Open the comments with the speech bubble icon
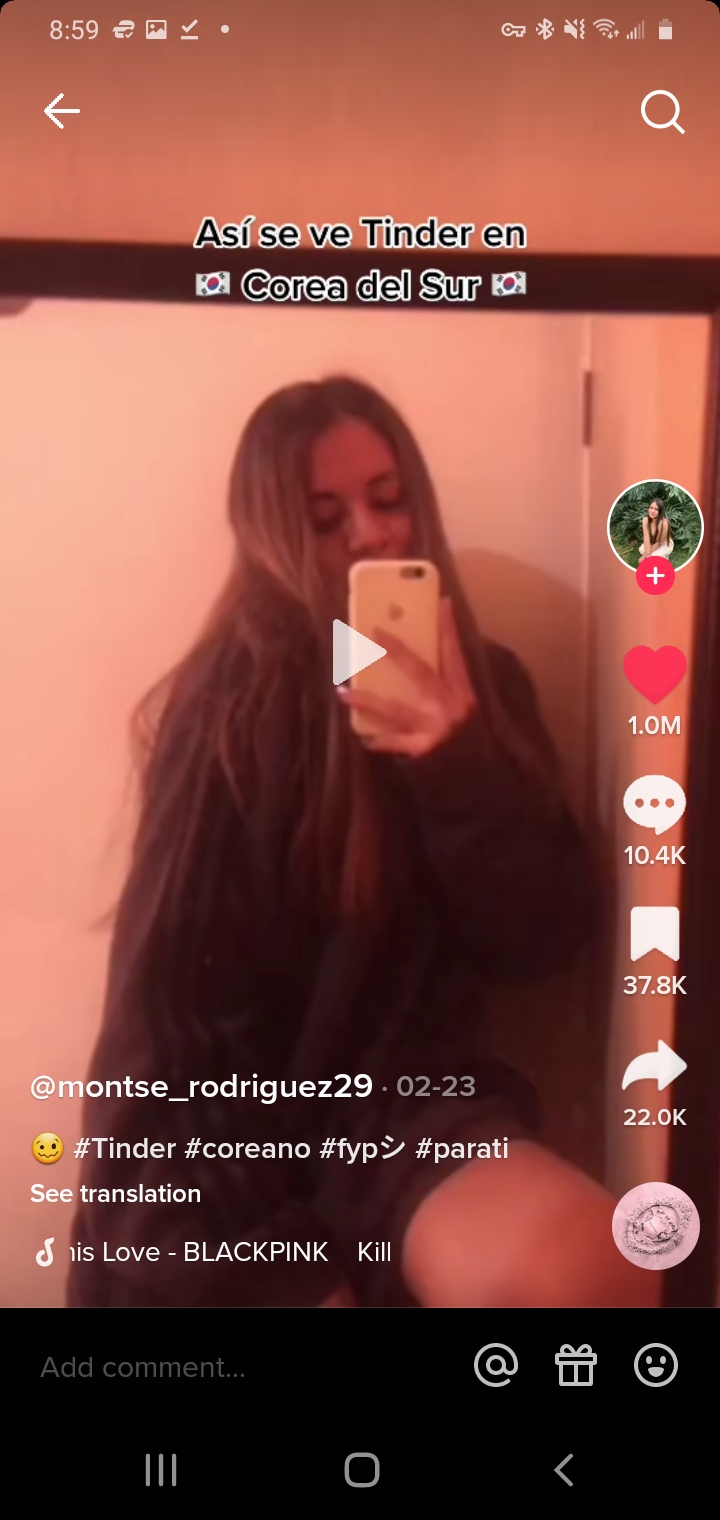 coord(655,805)
